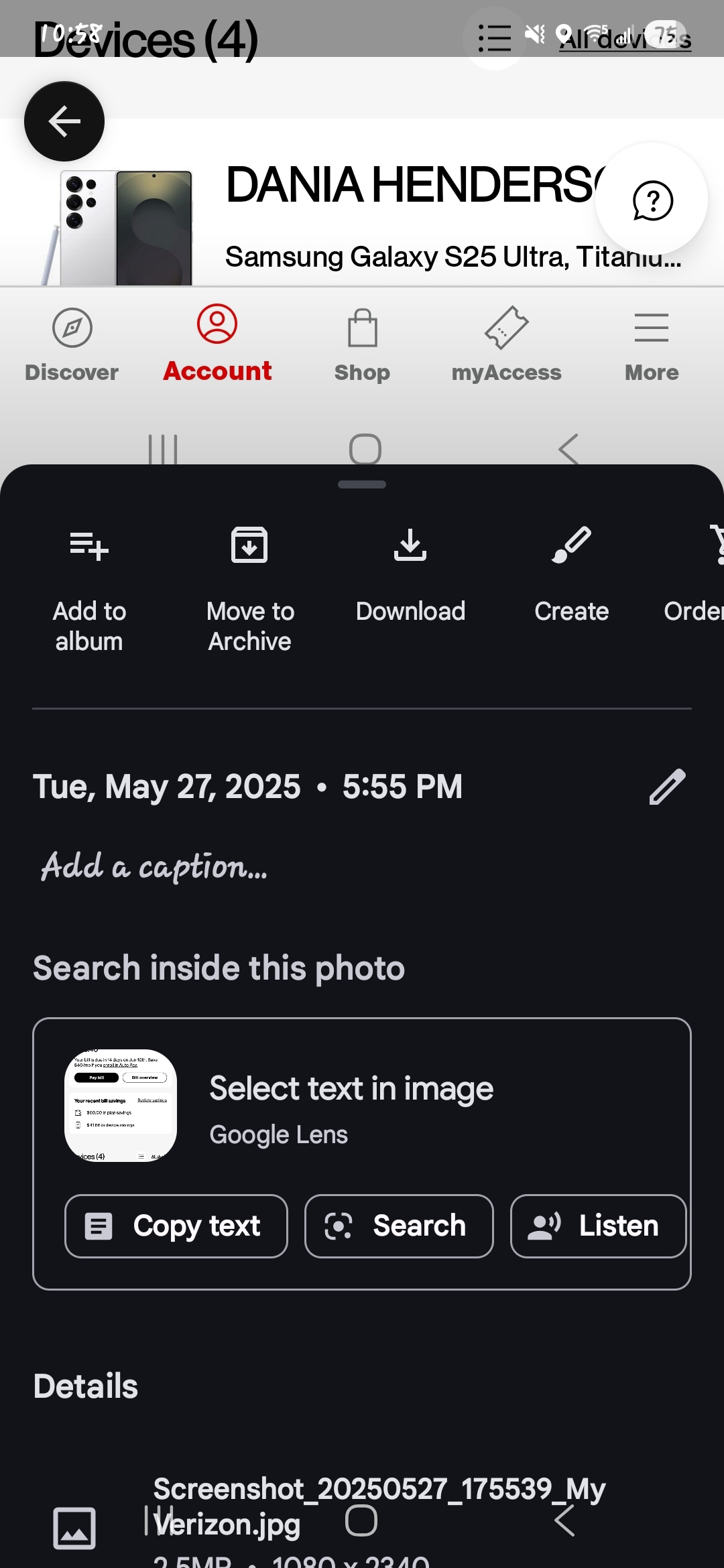Listen to the text in the photo

[598, 1226]
